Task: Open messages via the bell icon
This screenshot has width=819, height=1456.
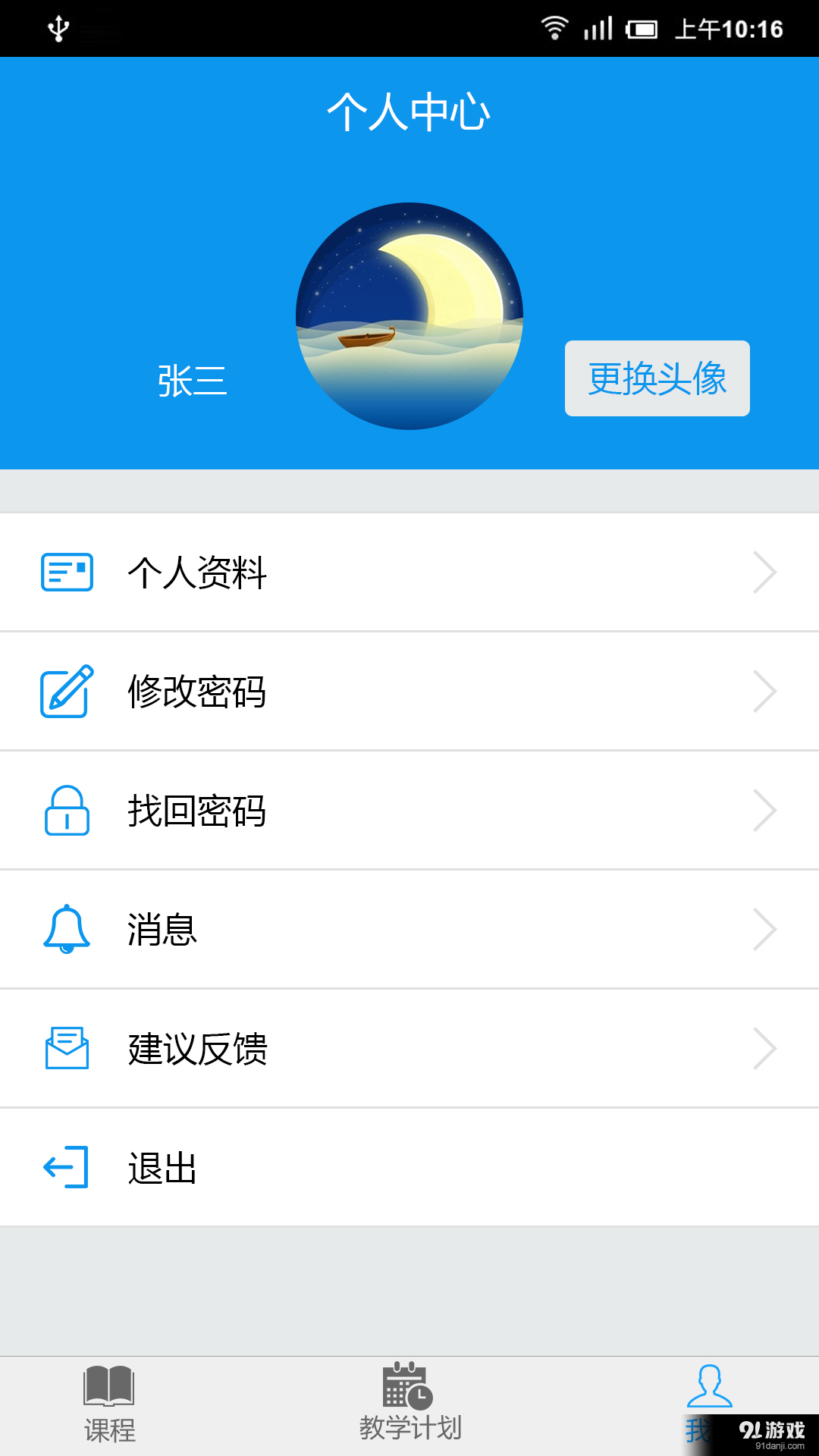Action: [x=67, y=929]
